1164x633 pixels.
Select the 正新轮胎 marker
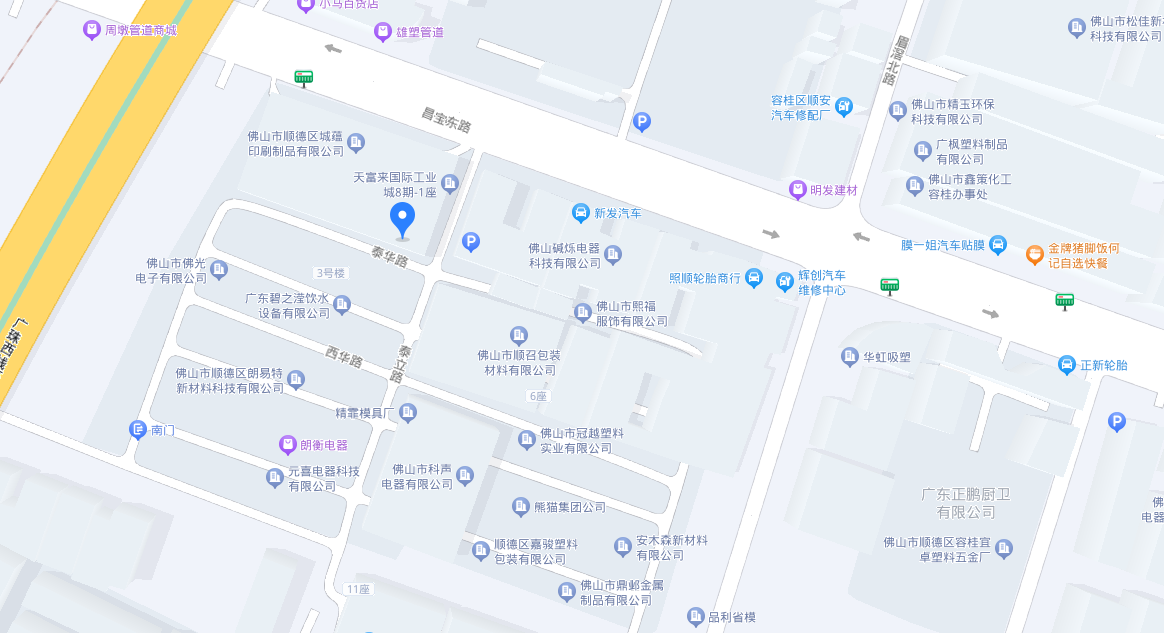pyautogui.click(x=1067, y=365)
